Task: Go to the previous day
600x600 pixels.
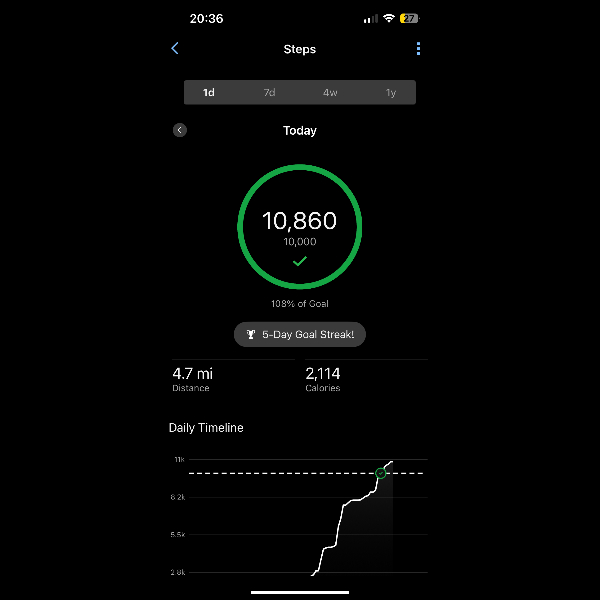Action: (x=180, y=130)
